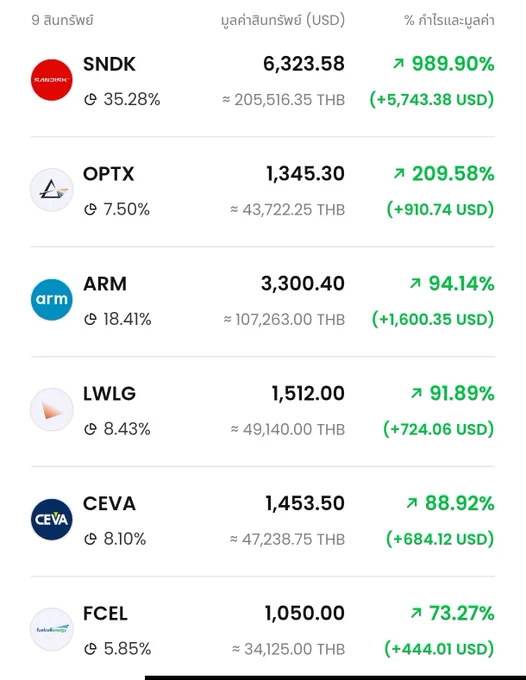Viewport: 526px width, 680px height.
Task: Open the OPTX asset row
Action: (263, 191)
